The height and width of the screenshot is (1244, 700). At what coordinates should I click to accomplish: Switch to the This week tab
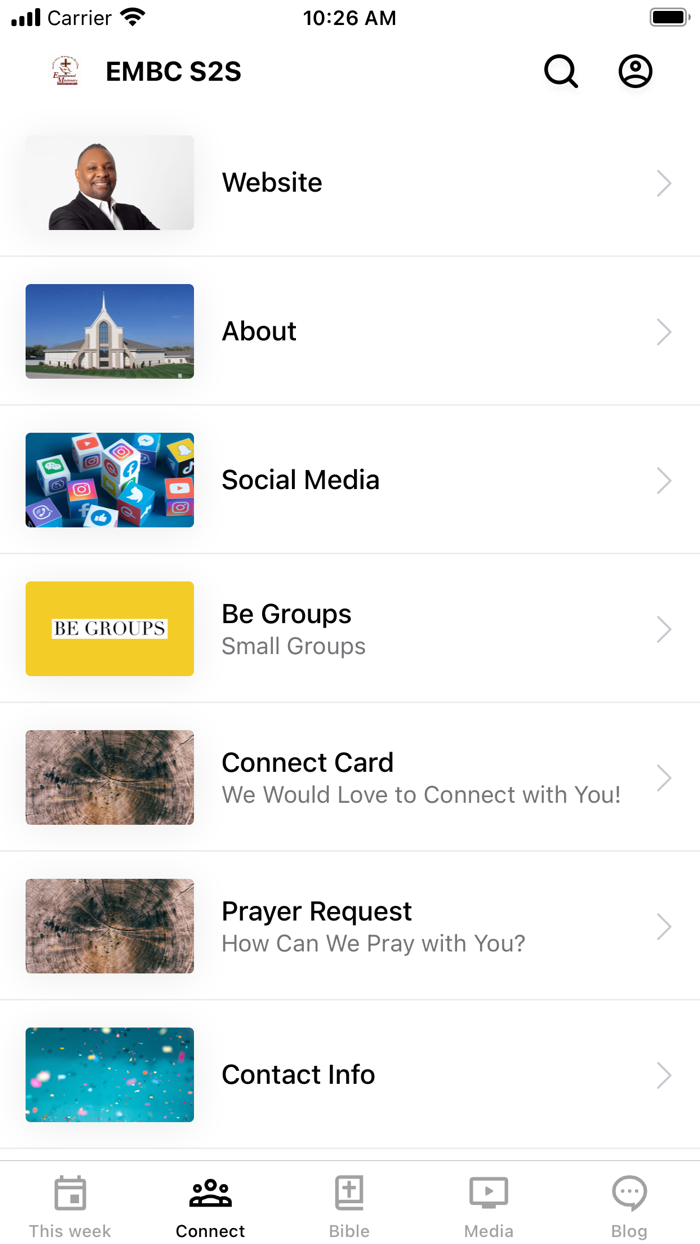coord(70,1207)
